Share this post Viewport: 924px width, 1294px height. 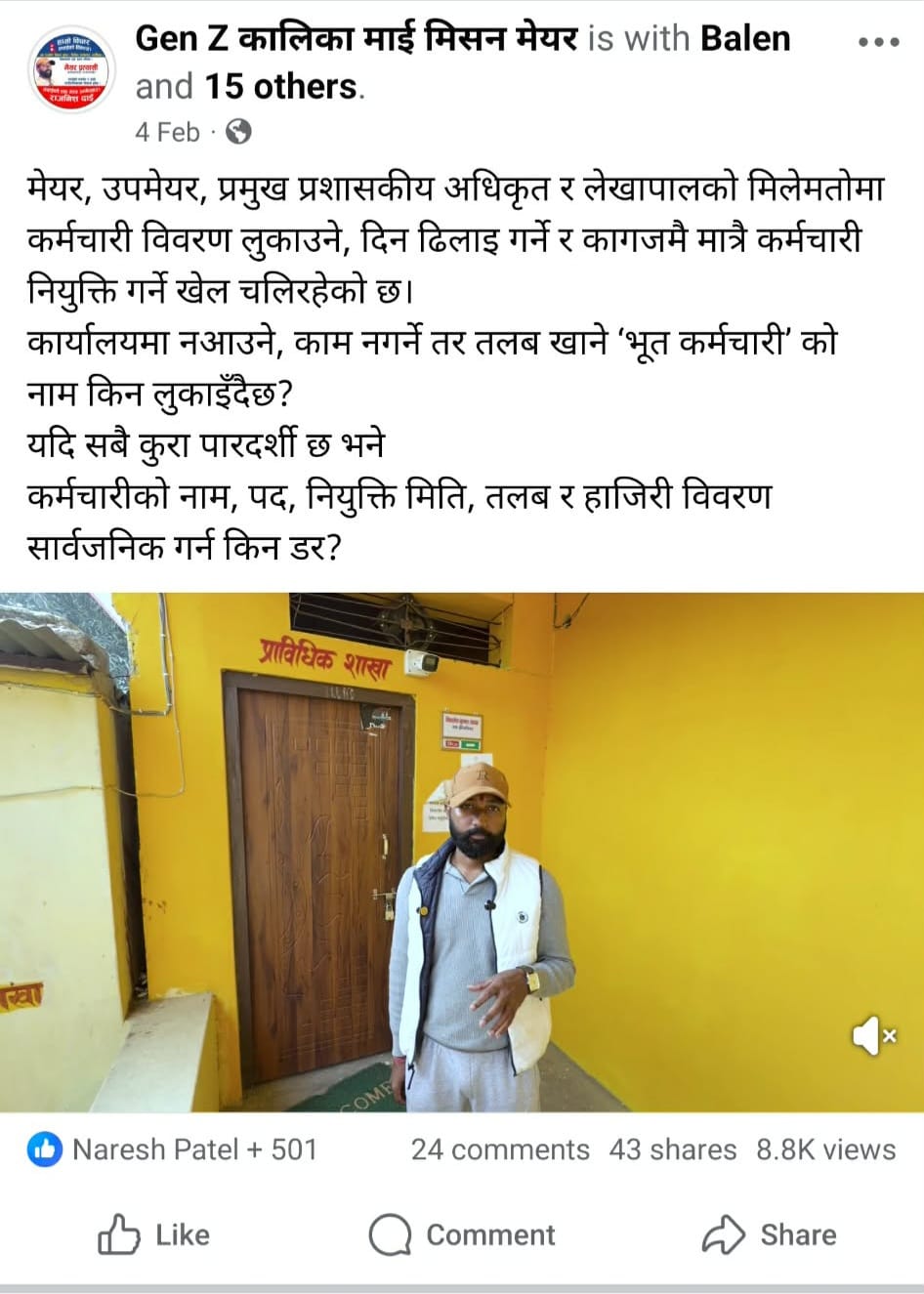[769, 1235]
